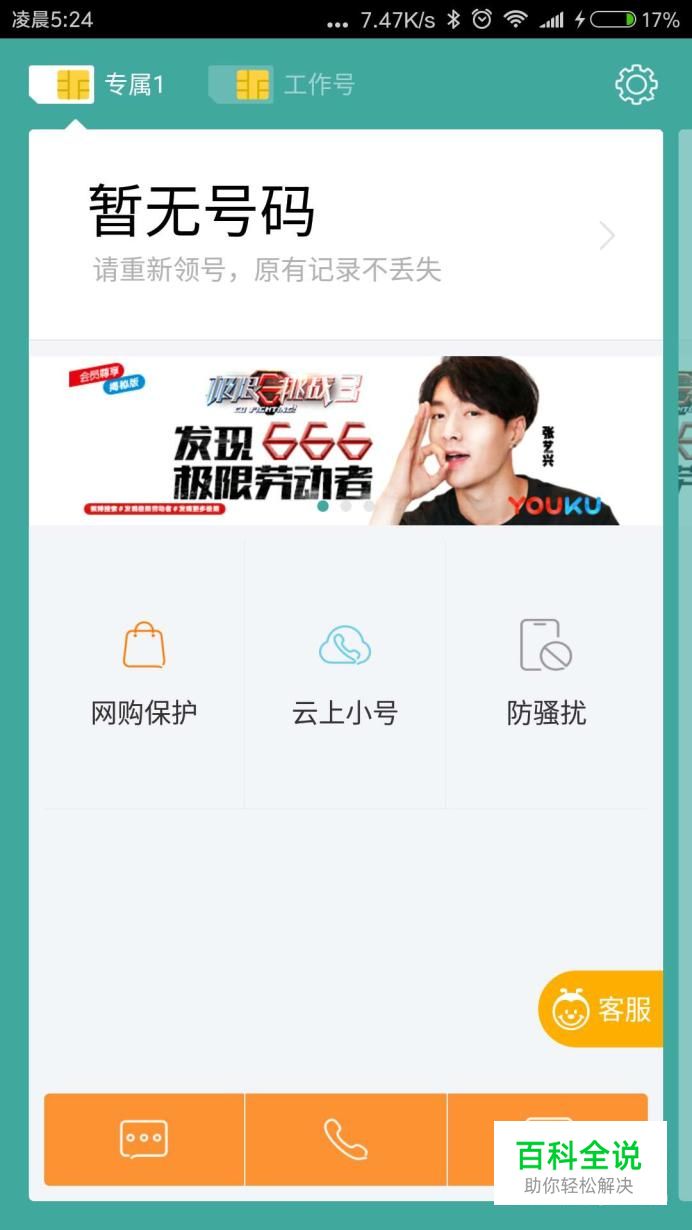This screenshot has height=1230, width=692.
Task: Open 网购保护 feature
Action: (x=144, y=673)
